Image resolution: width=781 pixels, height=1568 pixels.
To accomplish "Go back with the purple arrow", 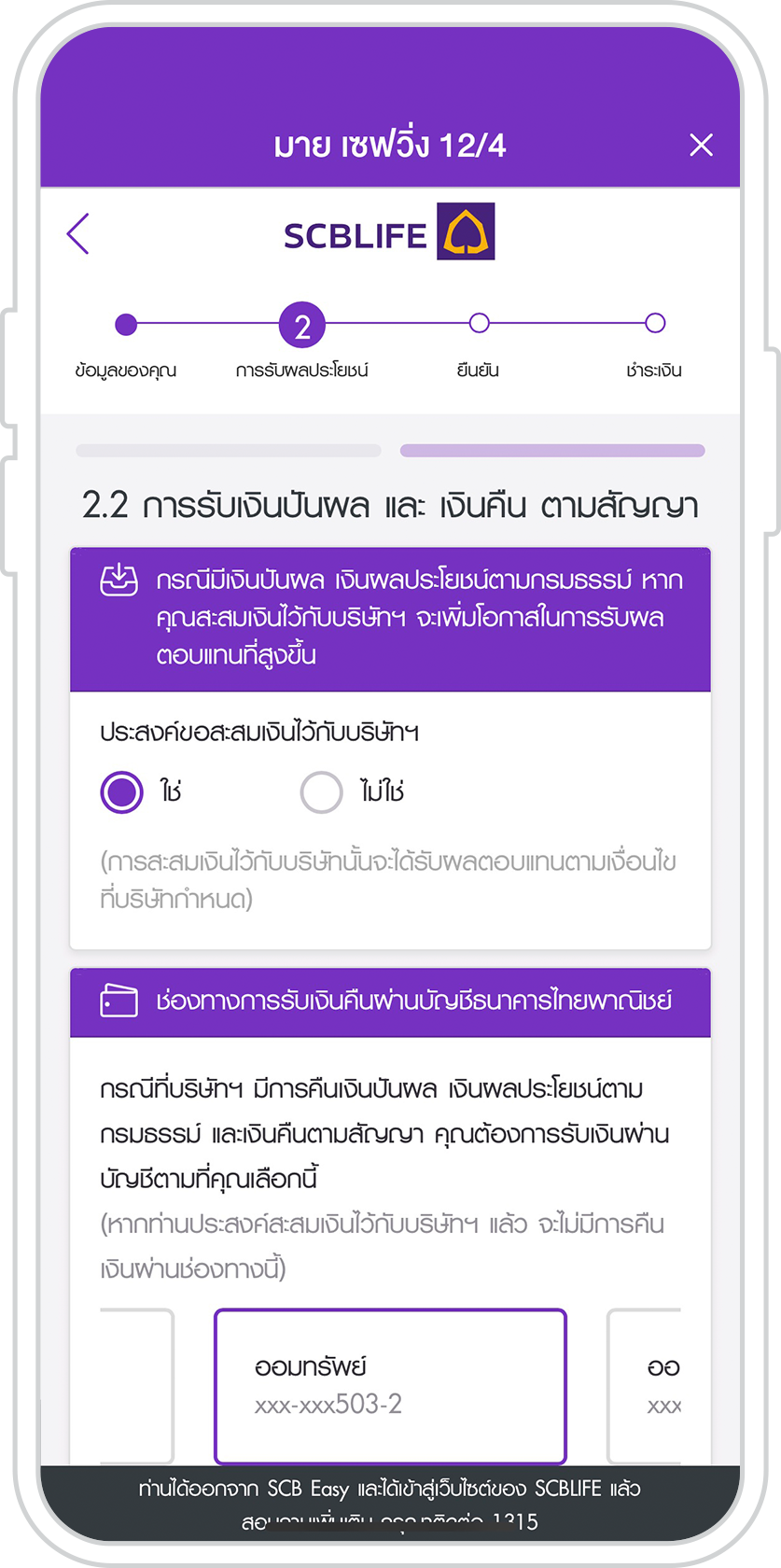I will 78,233.
